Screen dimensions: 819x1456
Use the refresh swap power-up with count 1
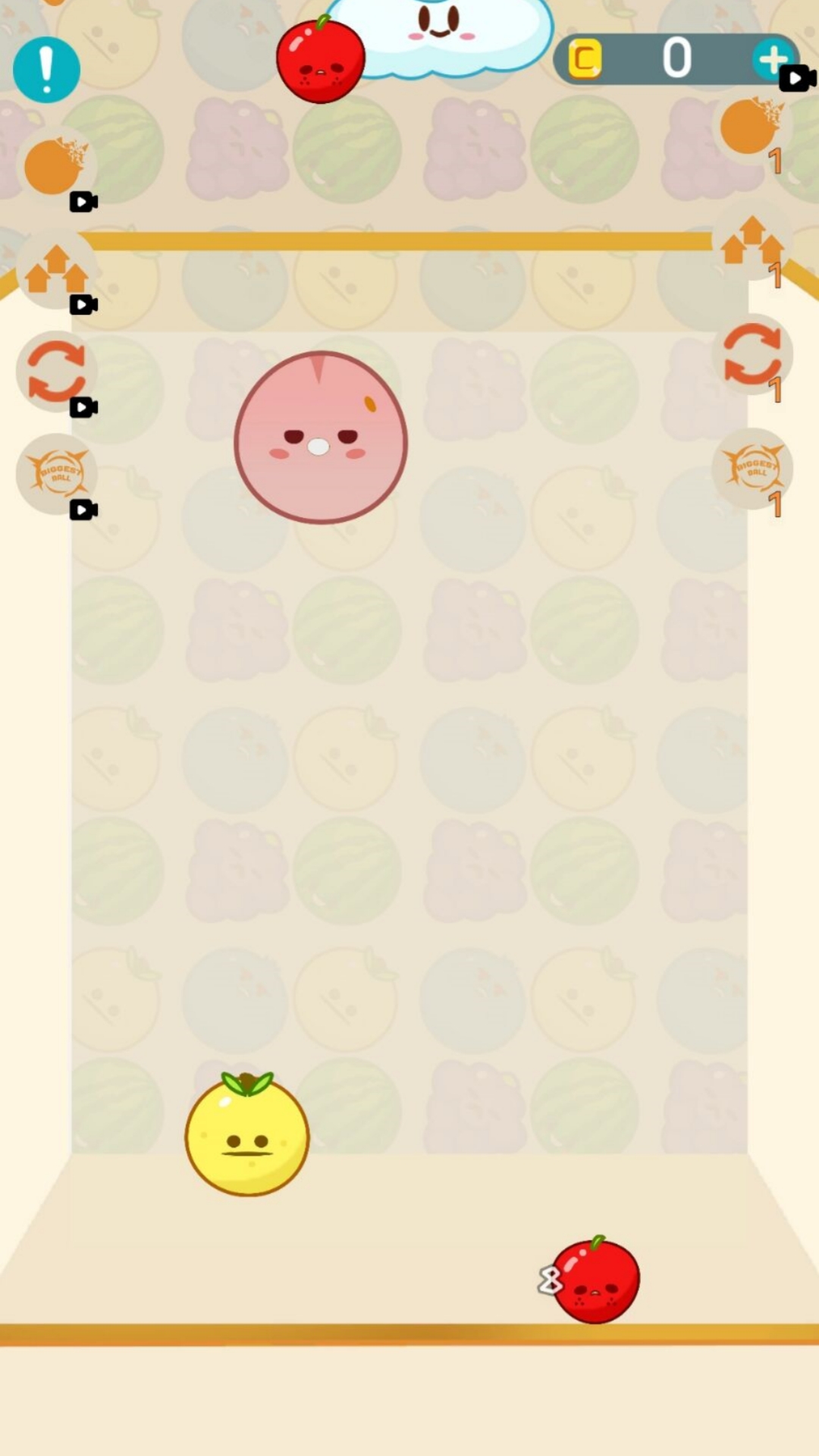click(x=752, y=355)
